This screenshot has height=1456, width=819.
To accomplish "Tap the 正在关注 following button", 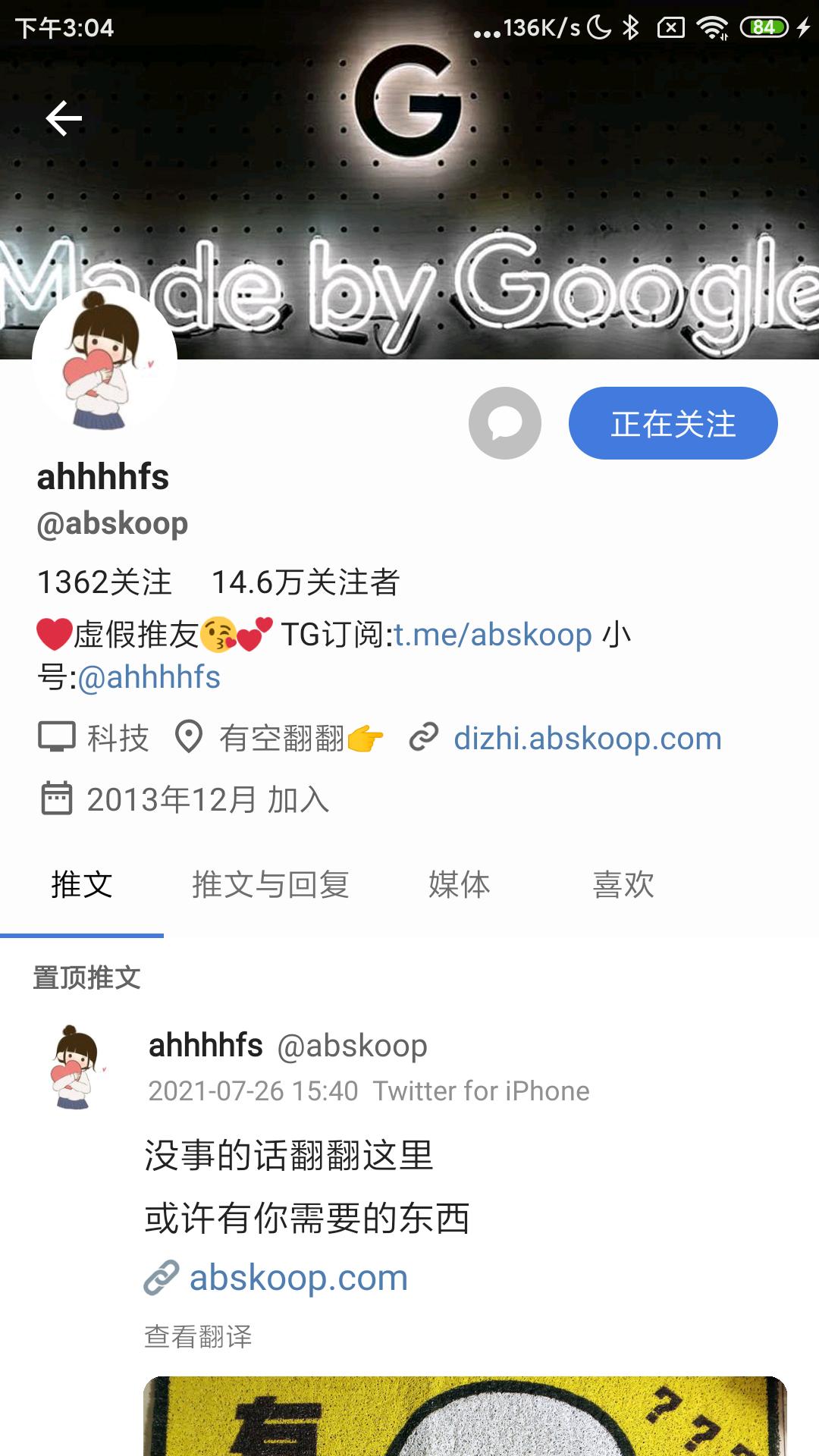I will 673,423.
